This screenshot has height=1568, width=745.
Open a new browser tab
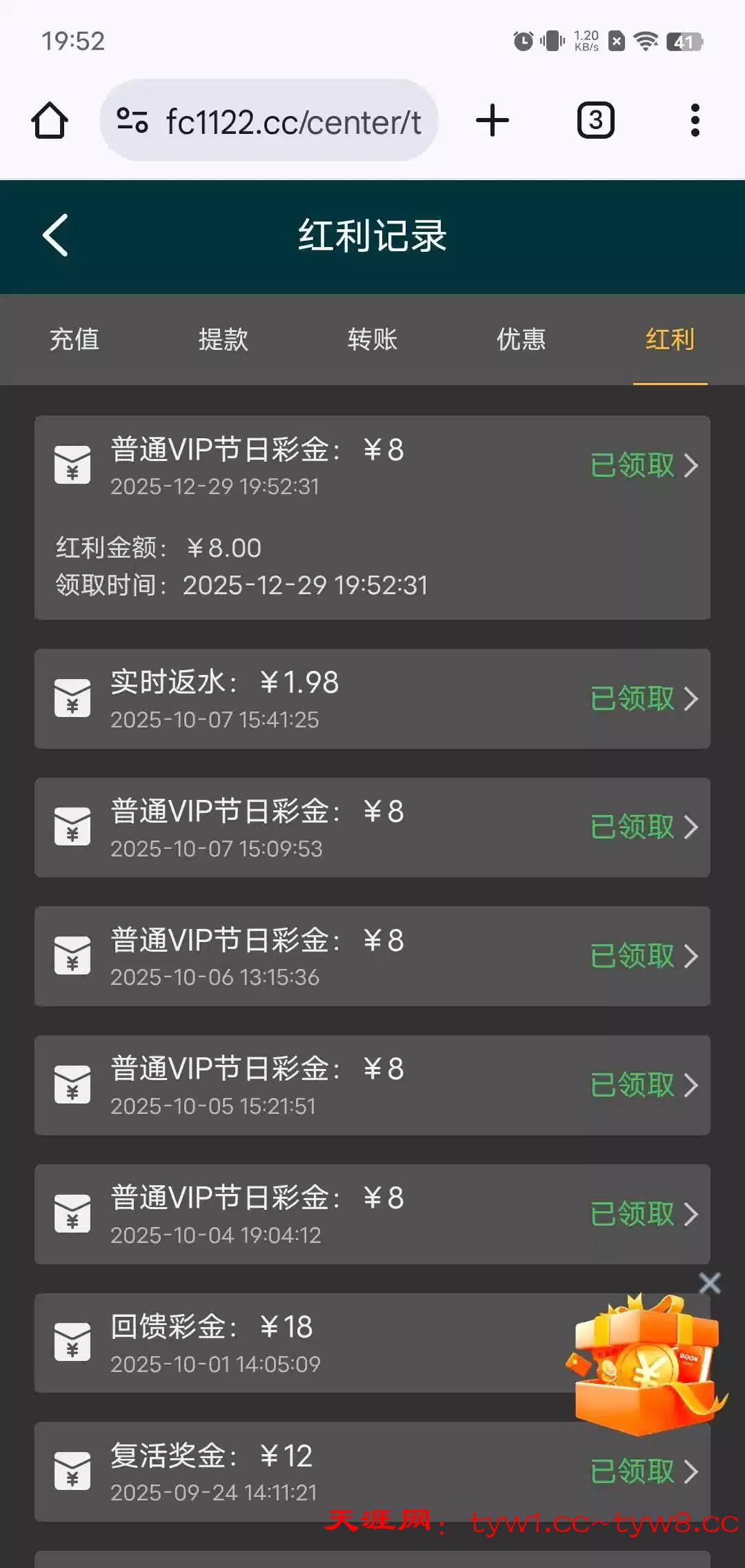click(493, 121)
